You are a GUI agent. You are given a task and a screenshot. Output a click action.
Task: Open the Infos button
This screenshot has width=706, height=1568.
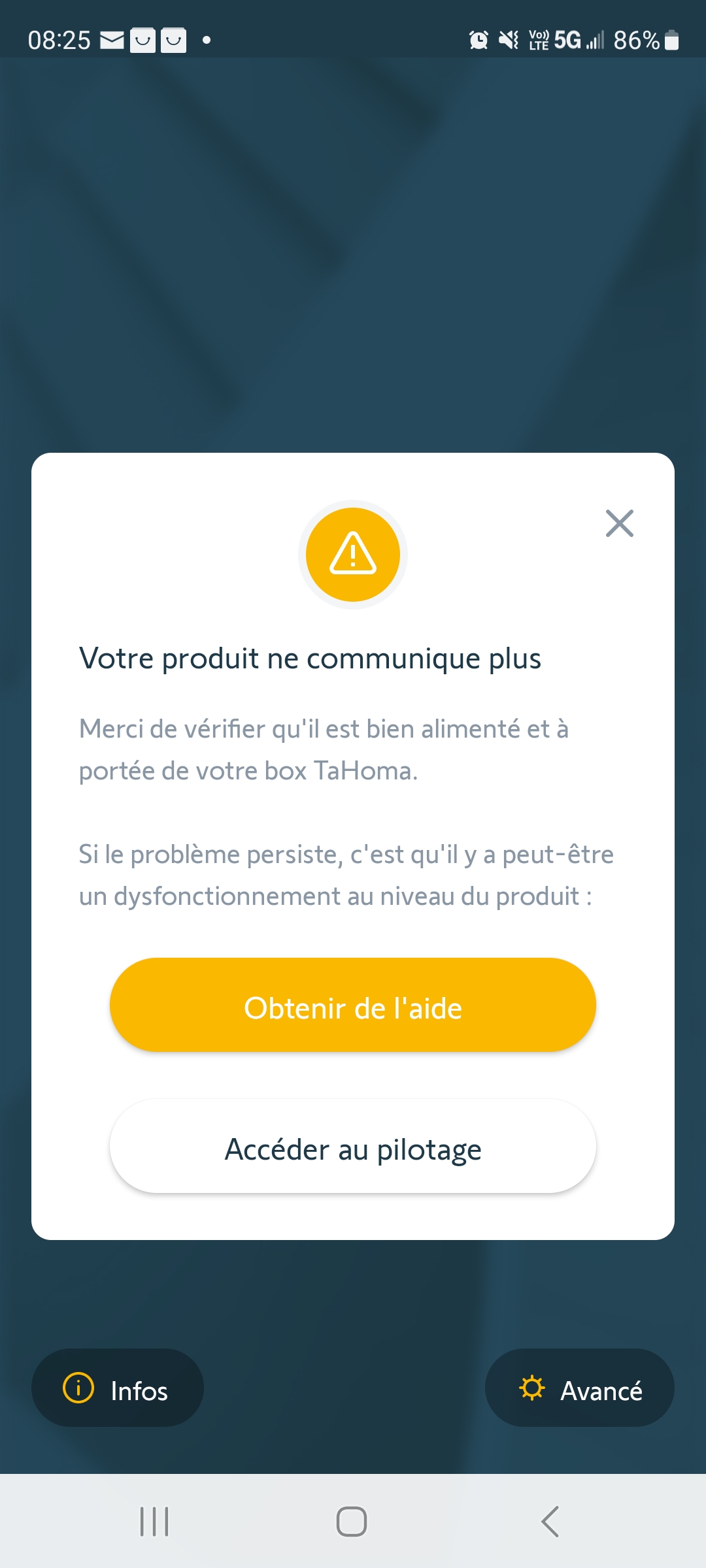(118, 1388)
